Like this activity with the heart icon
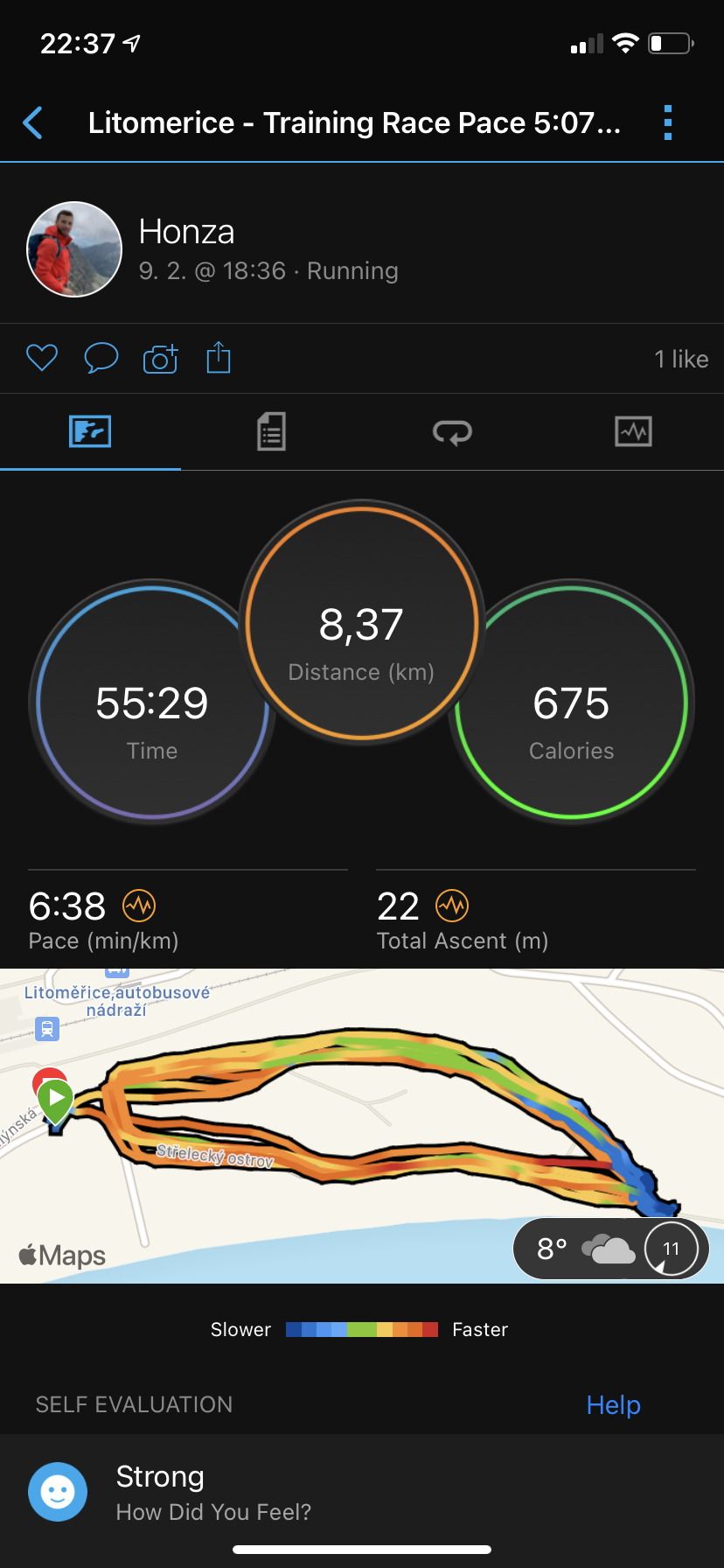 [x=42, y=358]
